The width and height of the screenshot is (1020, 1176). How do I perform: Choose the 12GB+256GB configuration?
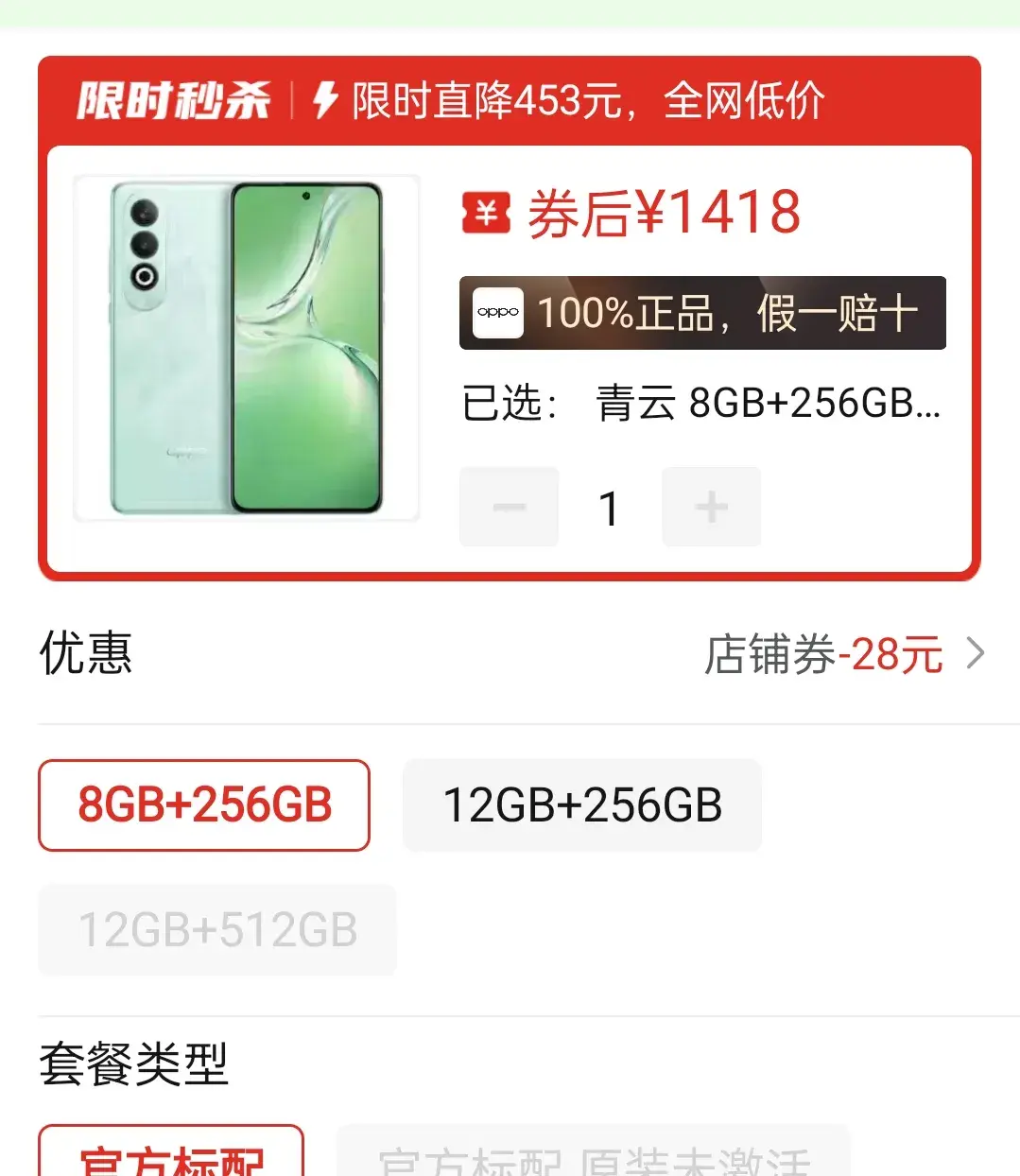pos(582,805)
